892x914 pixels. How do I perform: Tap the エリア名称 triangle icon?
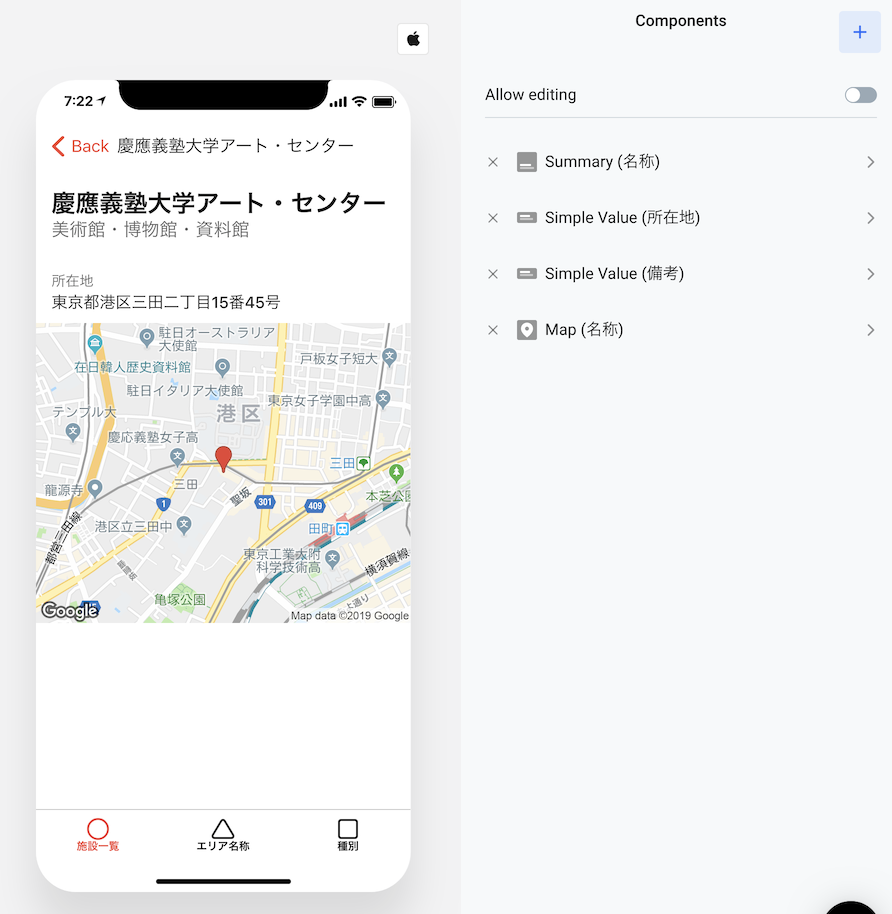pyautogui.click(x=222, y=829)
